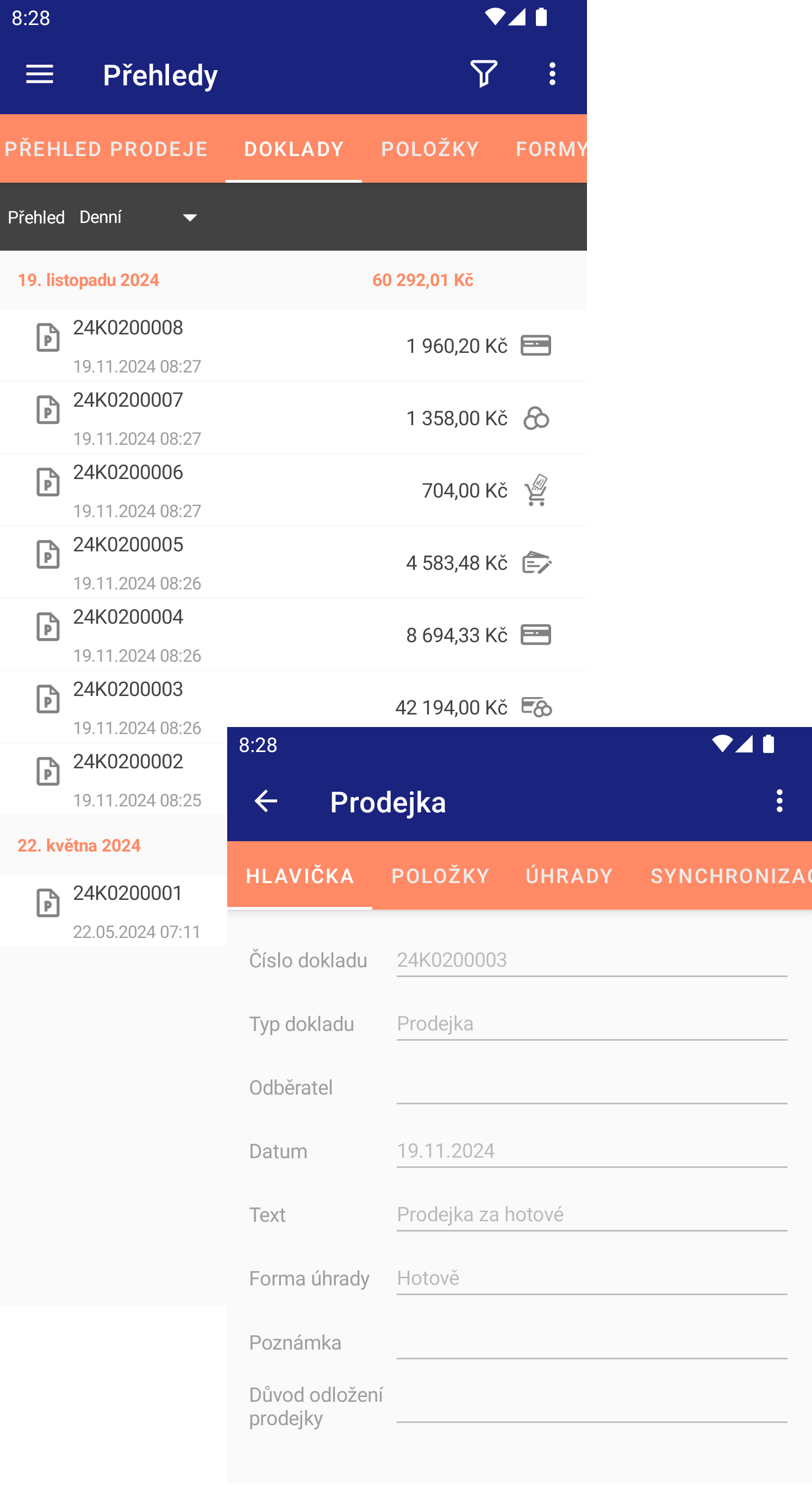Tap the Poznámka field

pyautogui.click(x=592, y=1343)
